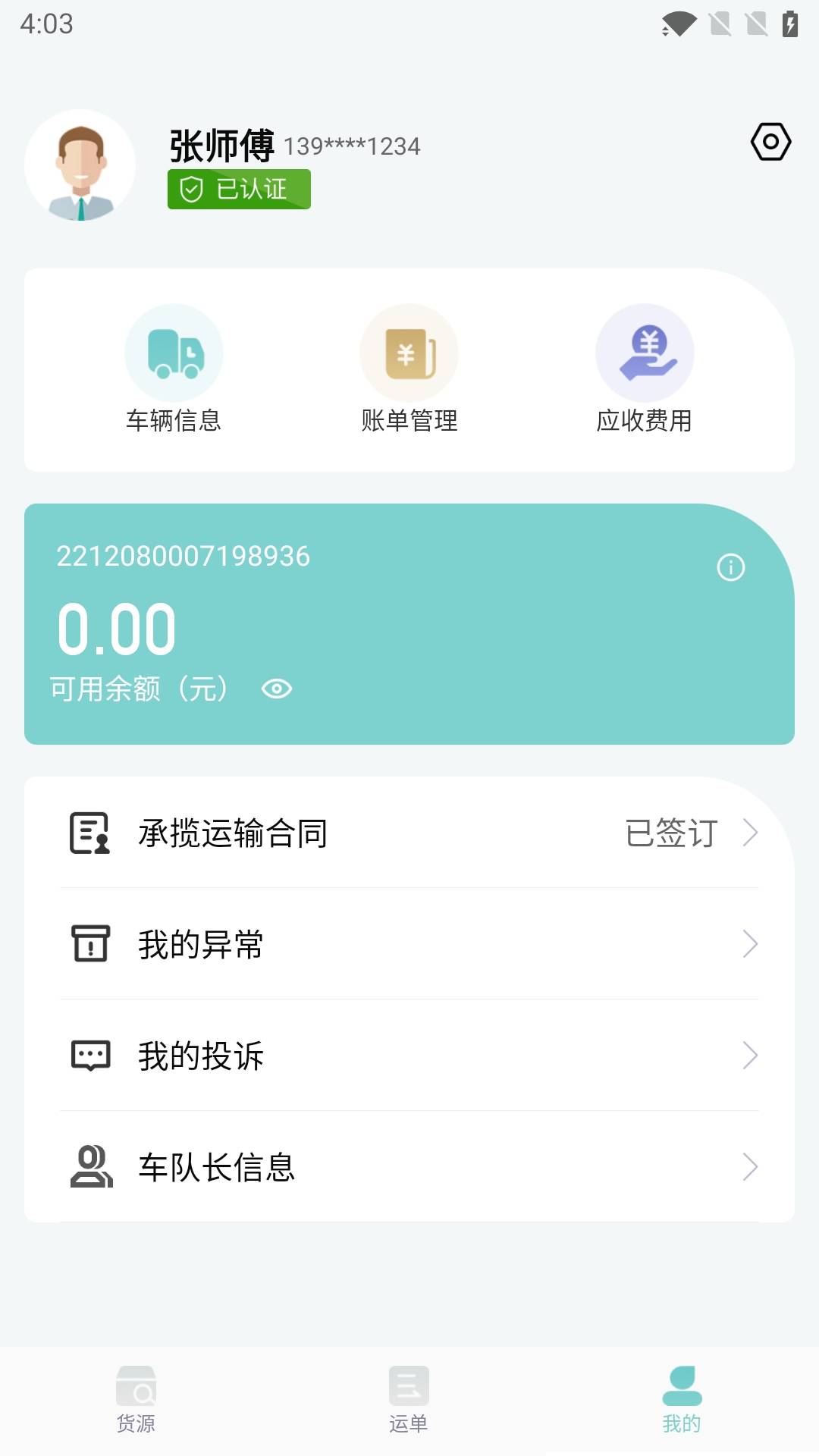
Task: Tap the green balance card number 2212080007198936
Action: point(184,555)
